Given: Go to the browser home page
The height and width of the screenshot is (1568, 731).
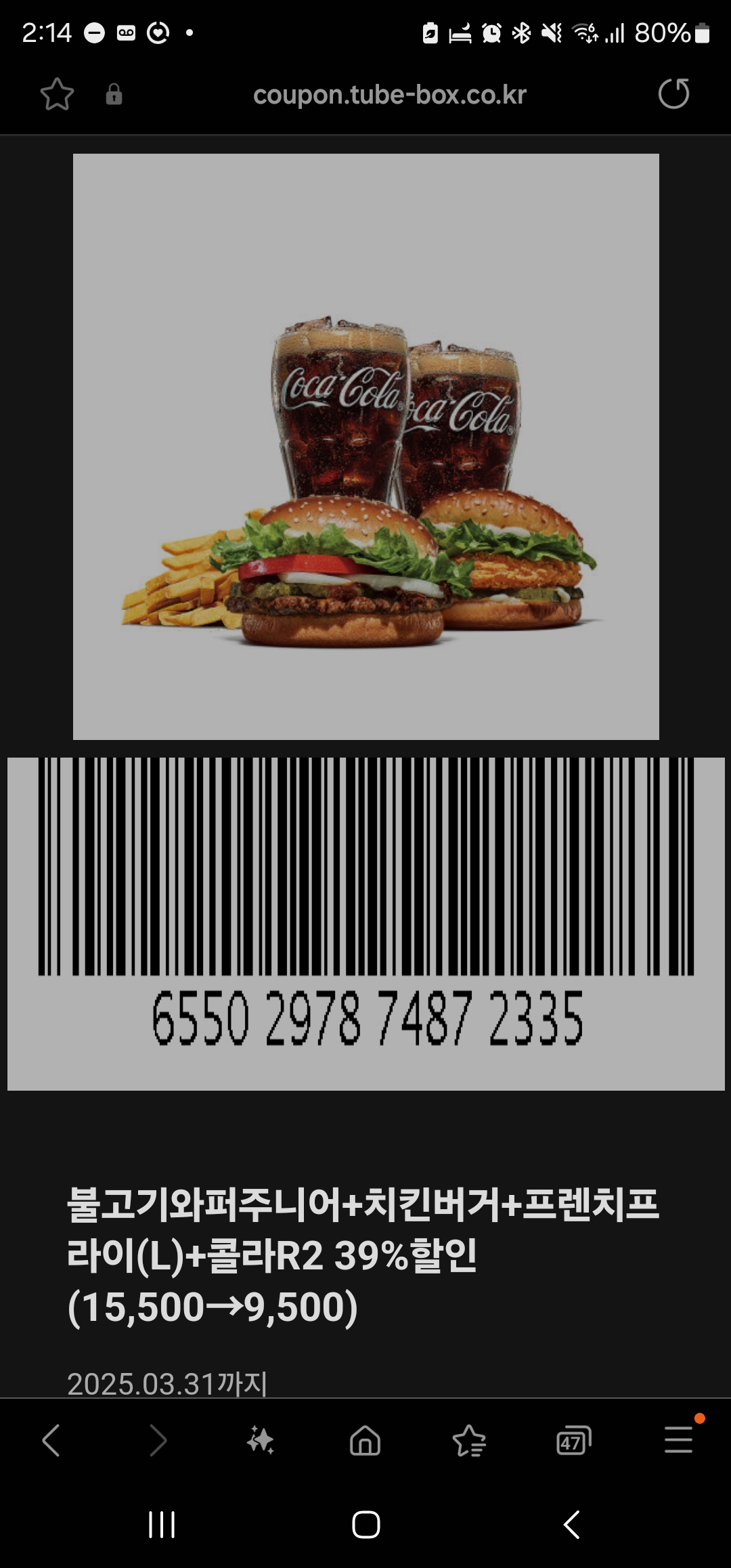Looking at the screenshot, I should coord(365,1440).
